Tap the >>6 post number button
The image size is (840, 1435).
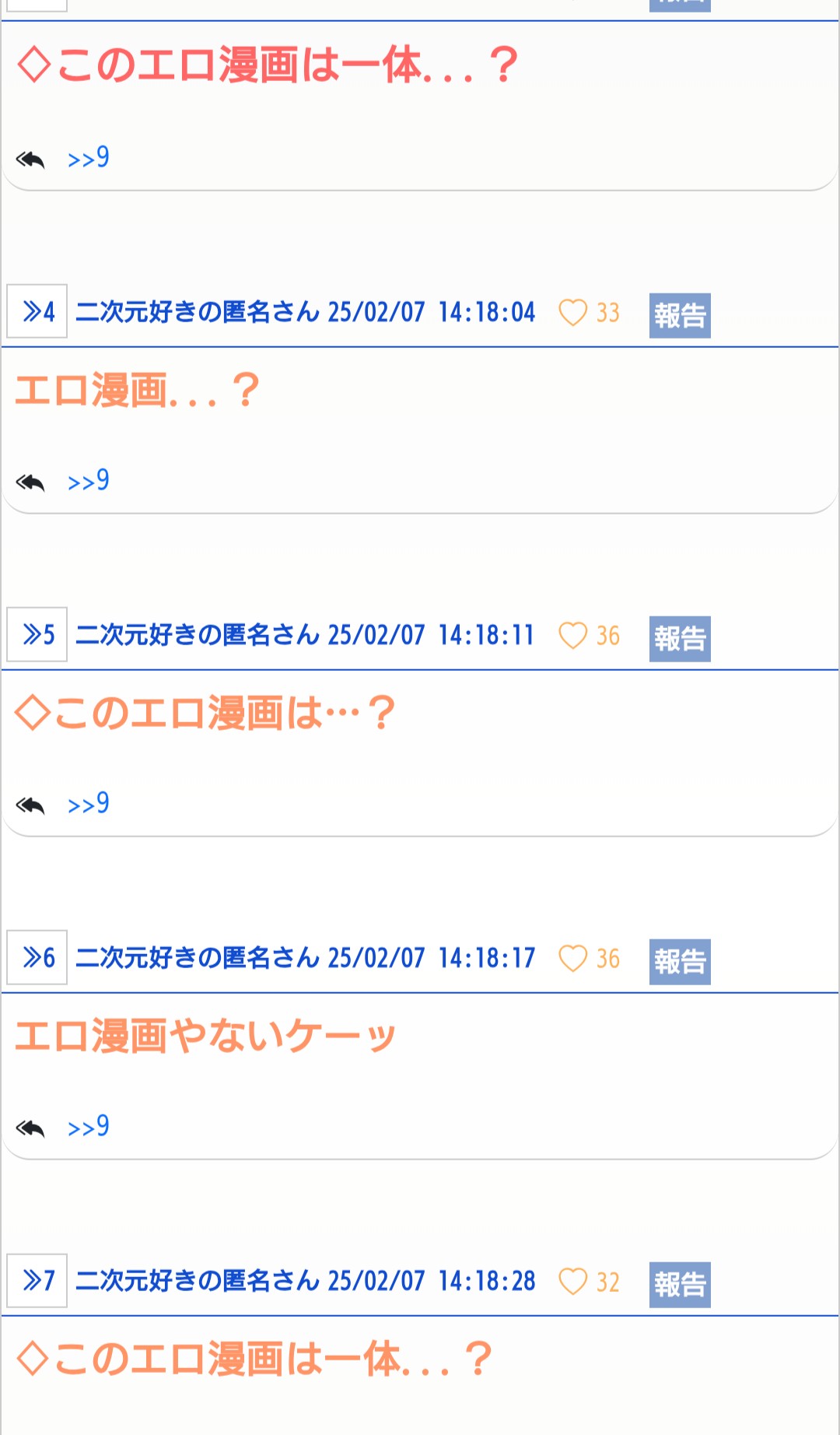click(37, 958)
